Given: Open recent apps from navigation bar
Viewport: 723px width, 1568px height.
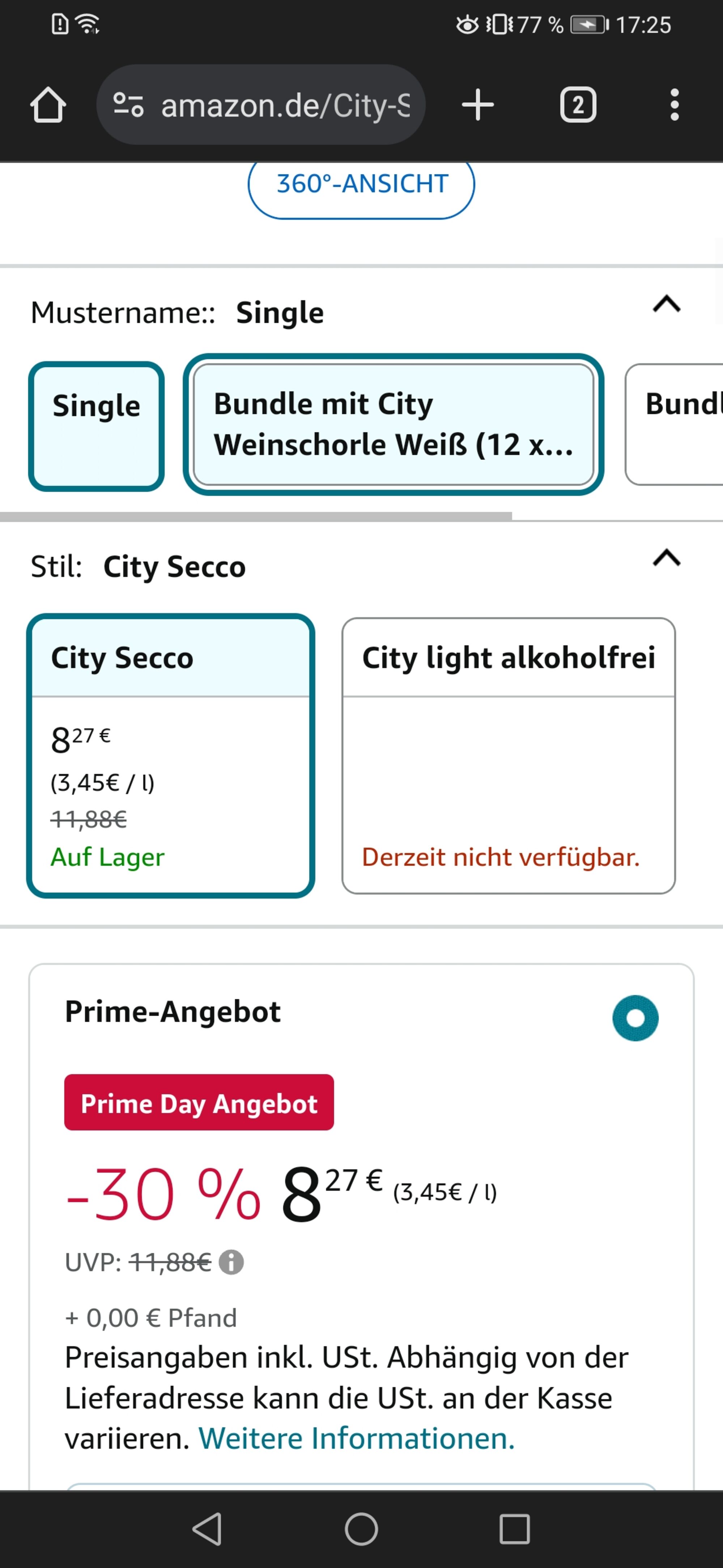Looking at the screenshot, I should 514,1529.
